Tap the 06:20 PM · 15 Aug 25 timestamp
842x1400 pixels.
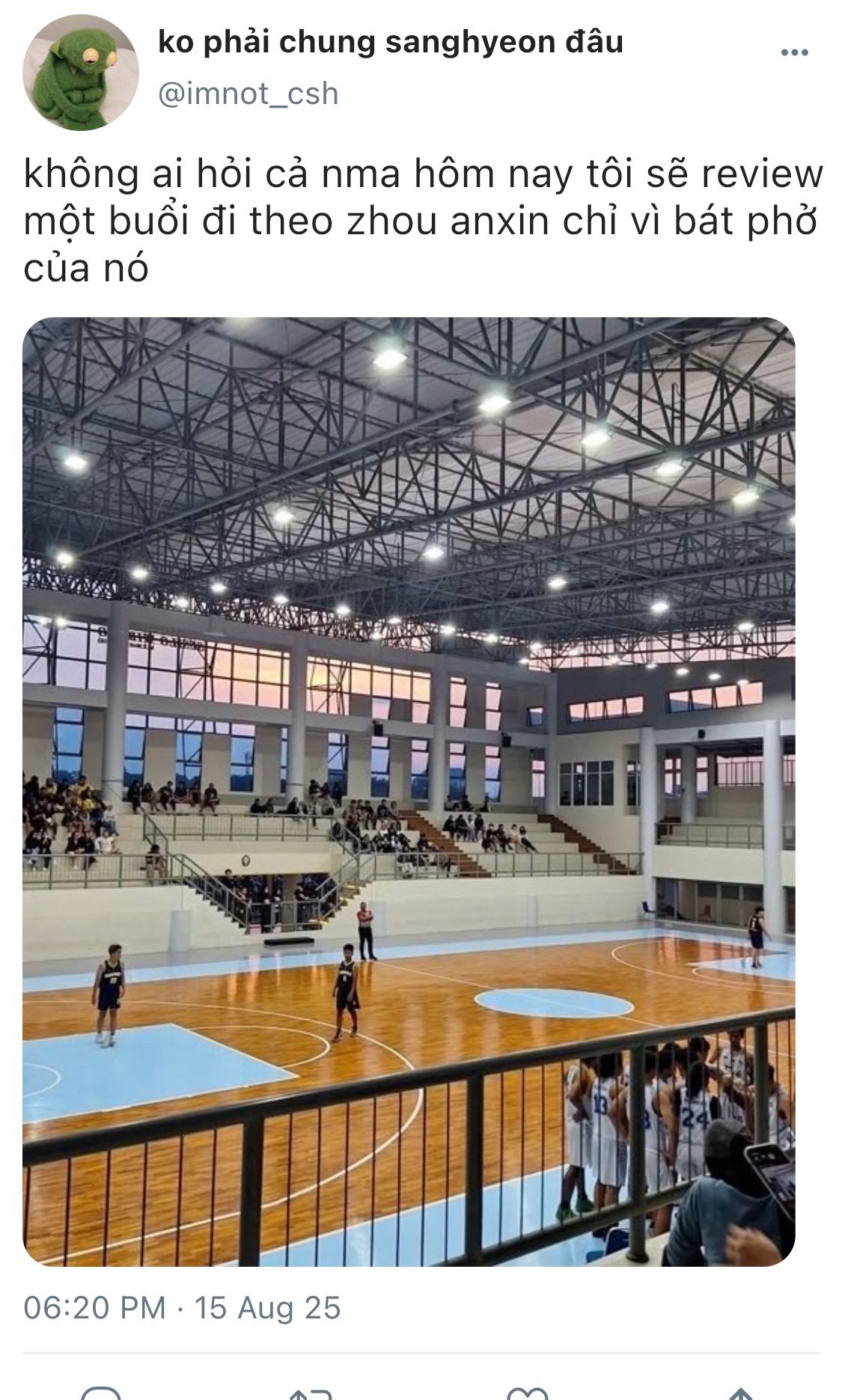click(182, 1308)
